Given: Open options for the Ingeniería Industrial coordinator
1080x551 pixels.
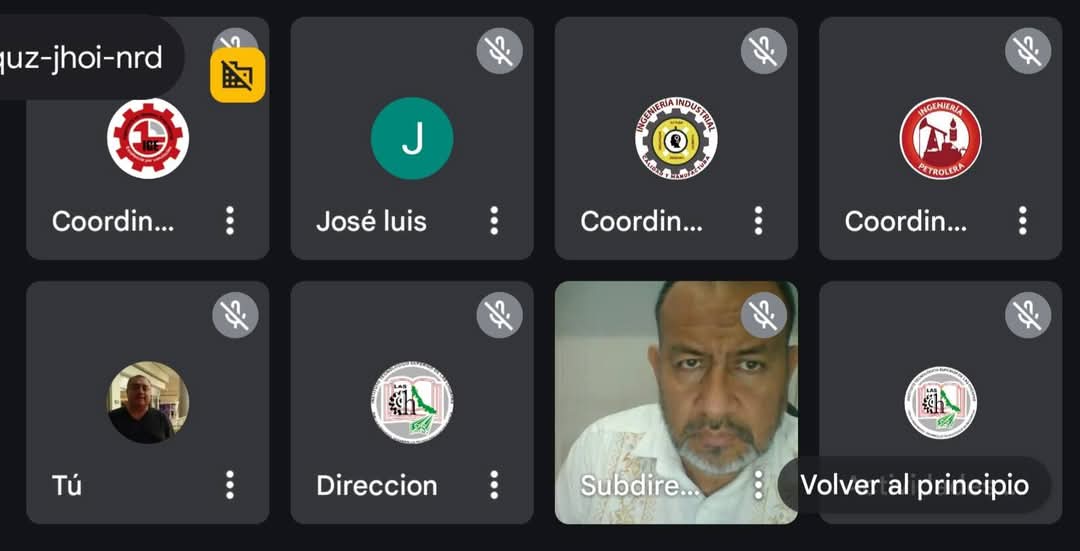Looking at the screenshot, I should point(758,220).
